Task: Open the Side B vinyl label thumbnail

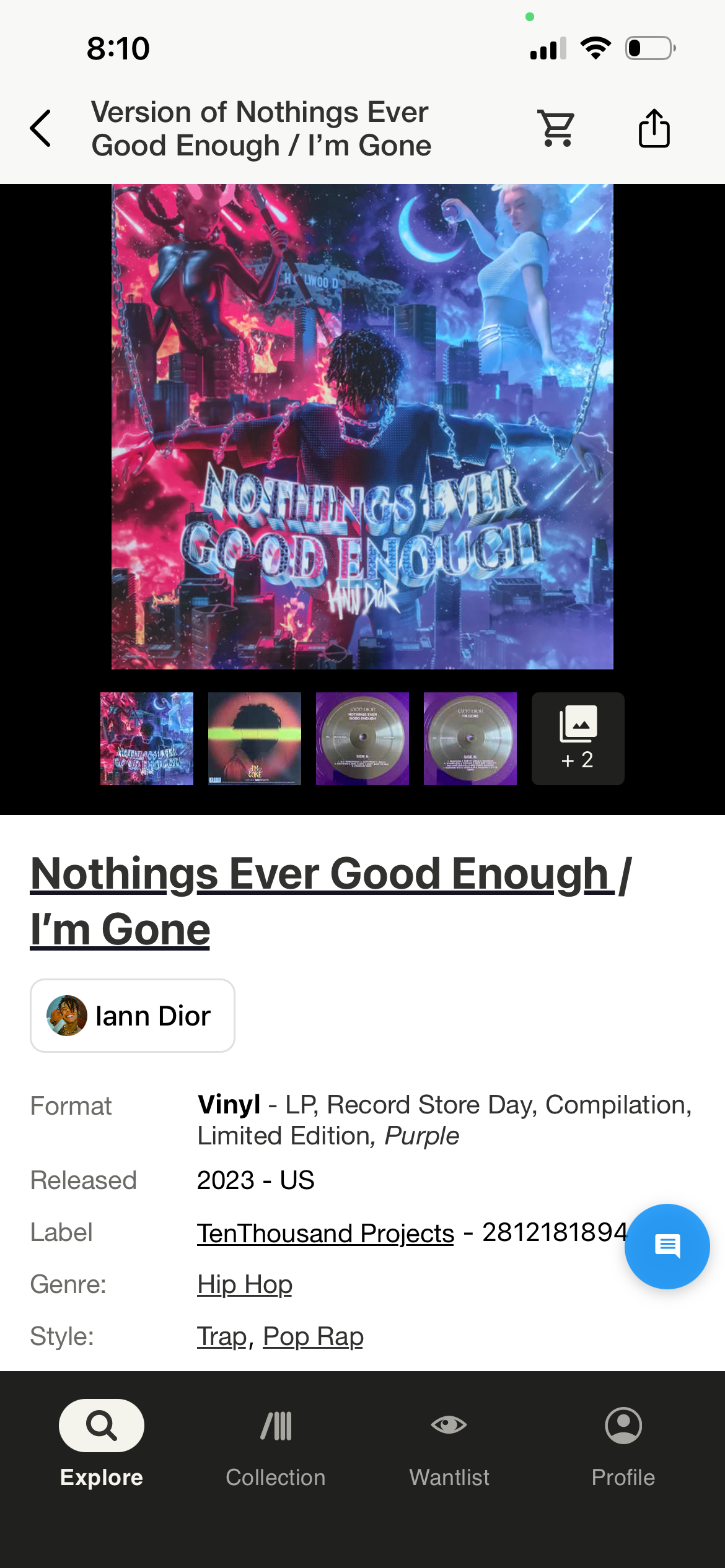Action: (470, 738)
